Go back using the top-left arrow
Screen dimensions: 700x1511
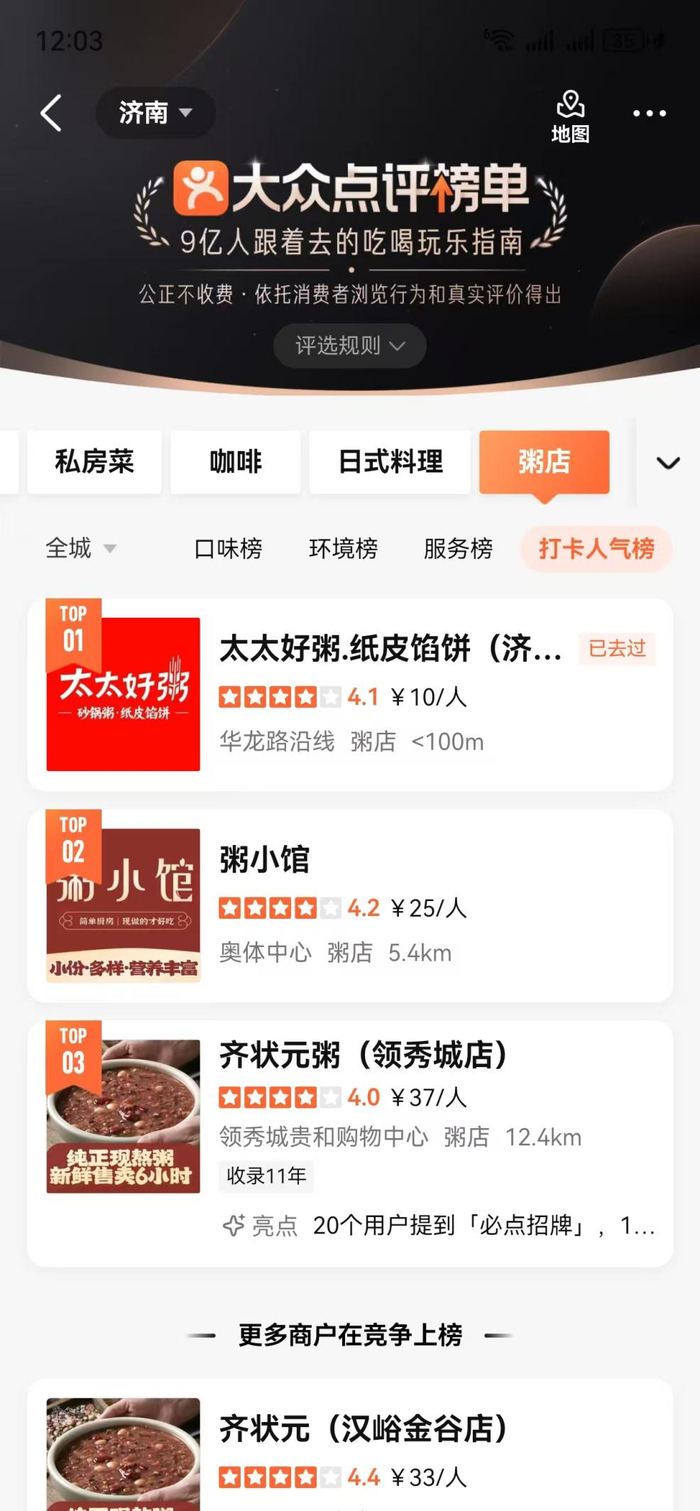51,113
